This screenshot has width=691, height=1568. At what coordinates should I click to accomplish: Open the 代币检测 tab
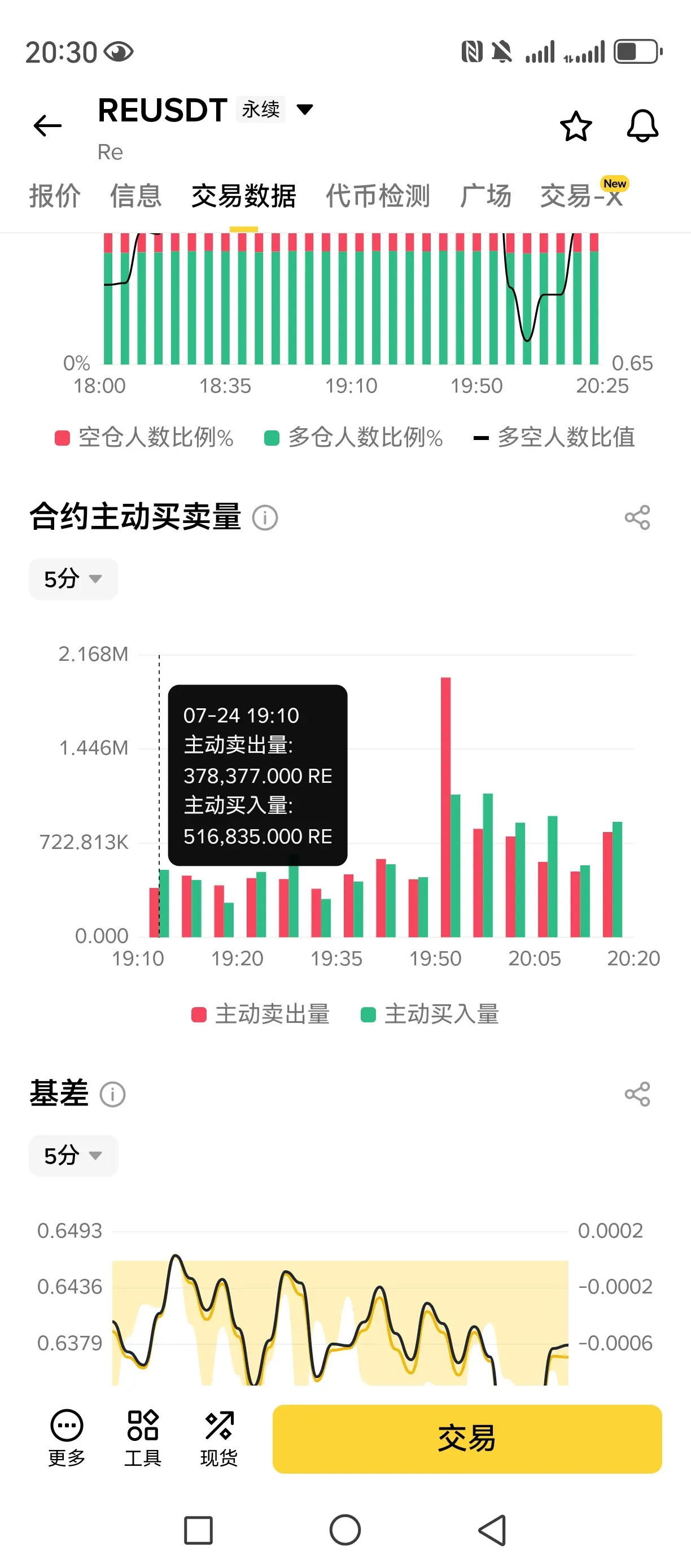(378, 196)
